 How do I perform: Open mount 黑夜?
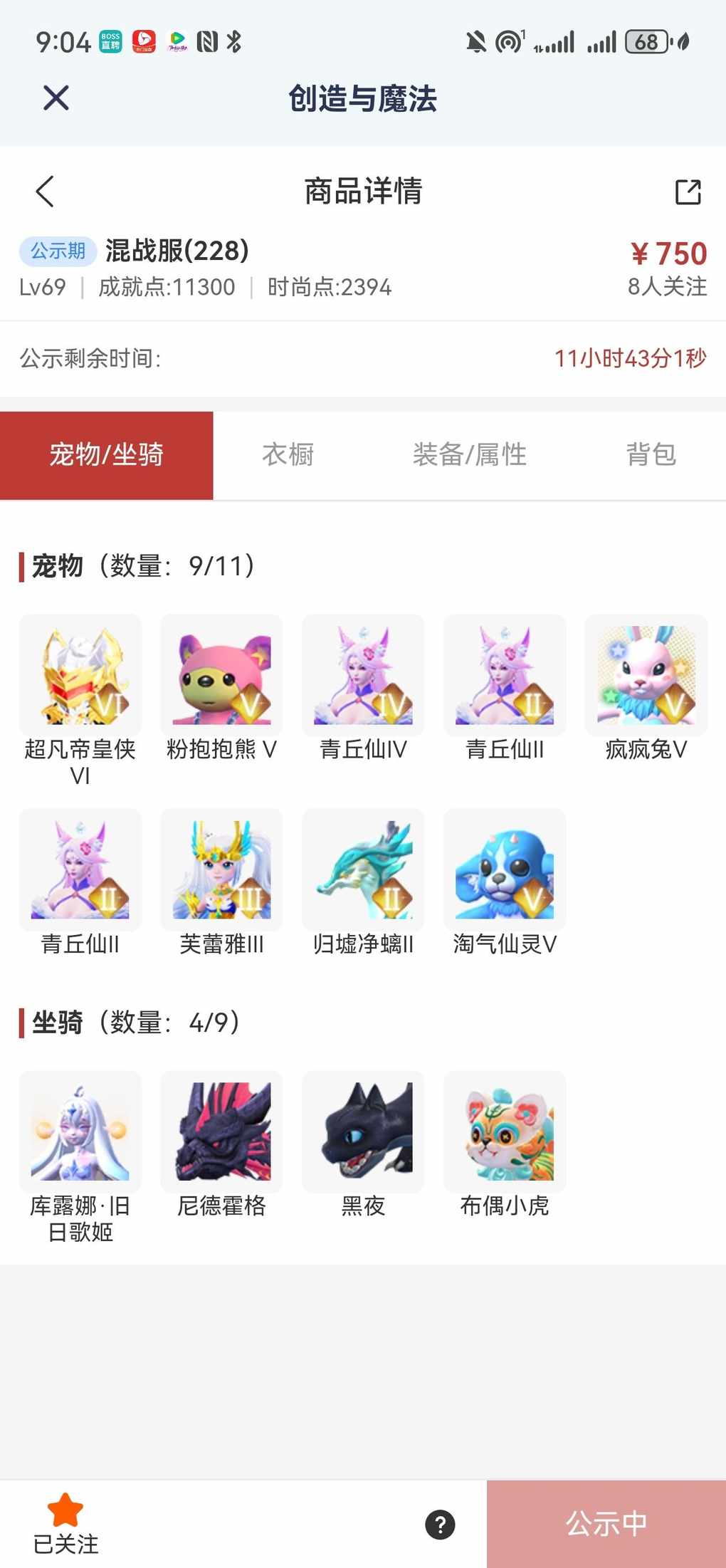363,1131
